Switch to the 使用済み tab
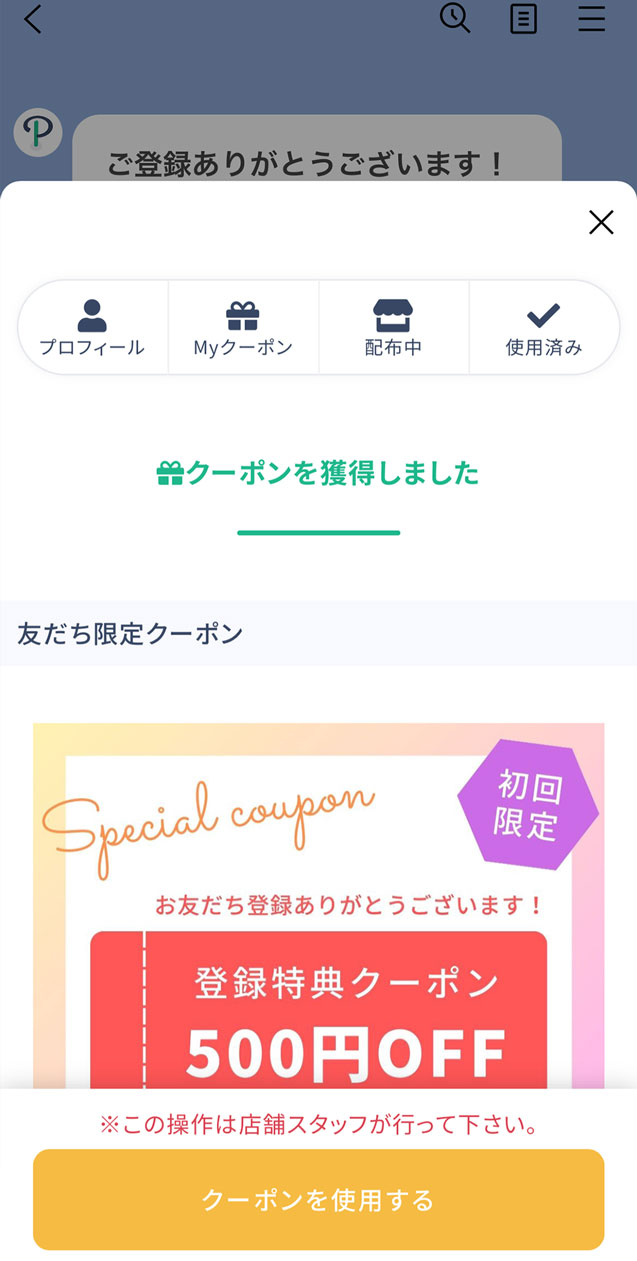Screen dimensions: 637x1261 click(544, 328)
